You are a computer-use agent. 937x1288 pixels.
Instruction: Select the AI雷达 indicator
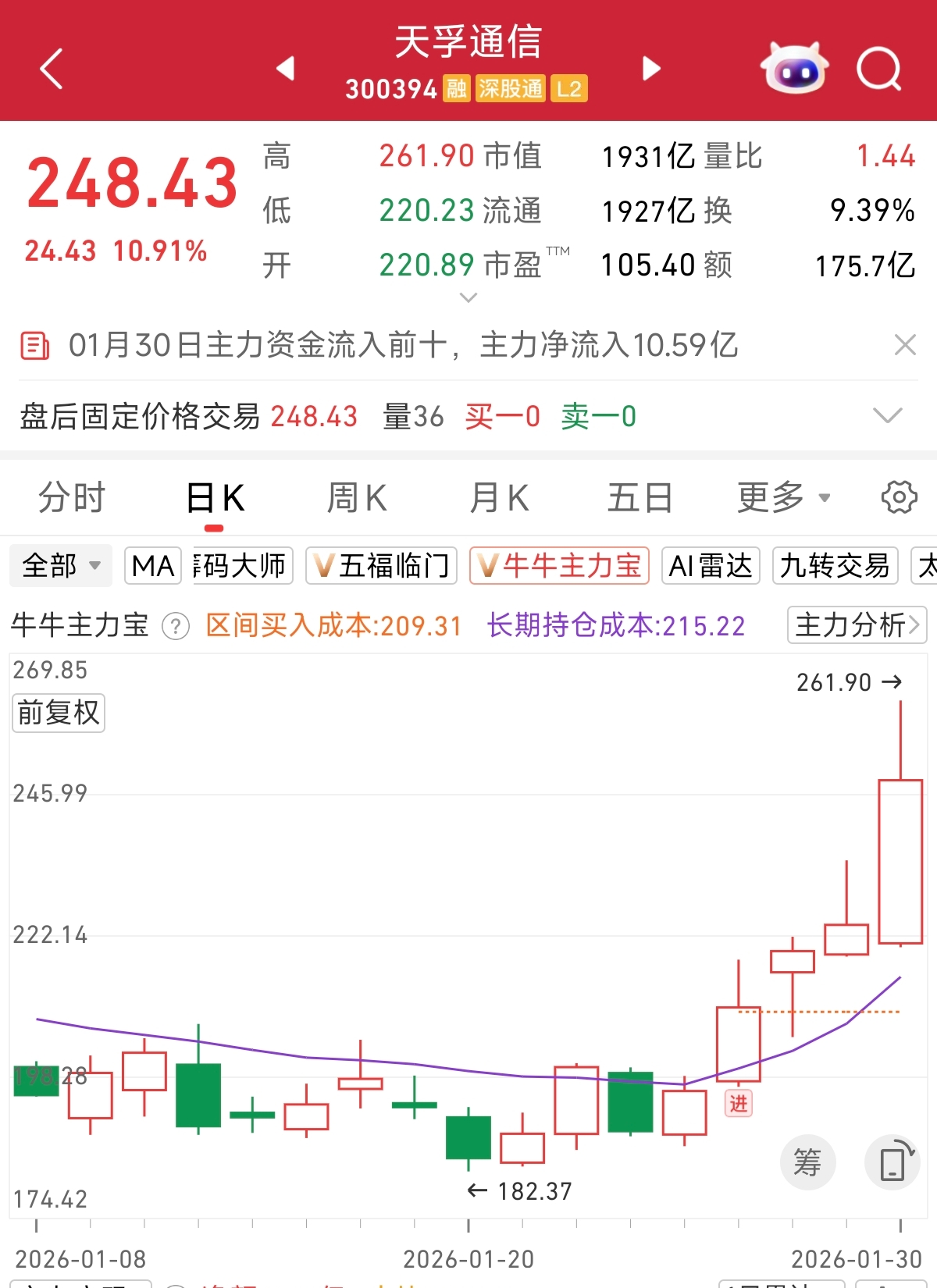point(711,565)
